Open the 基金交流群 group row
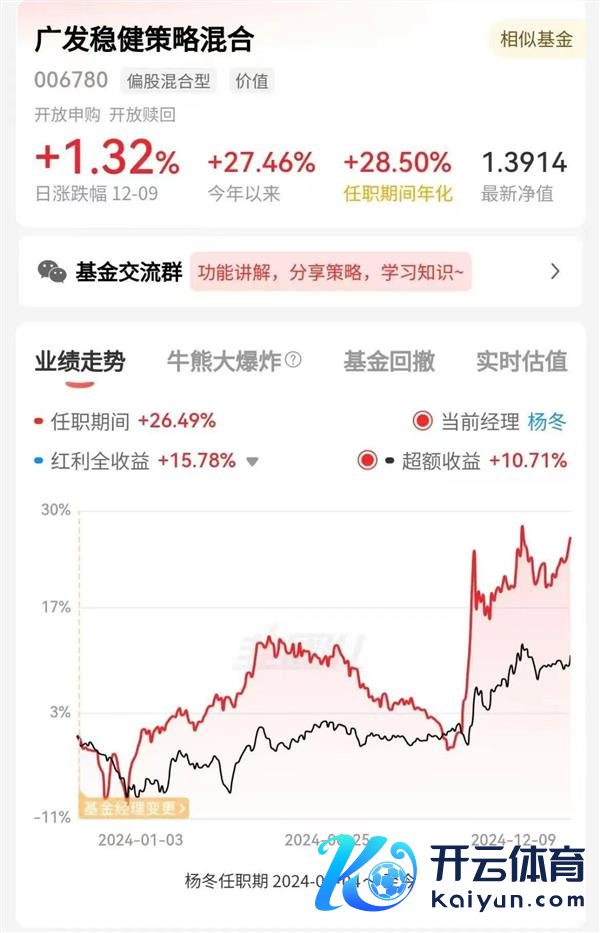 coord(300,271)
